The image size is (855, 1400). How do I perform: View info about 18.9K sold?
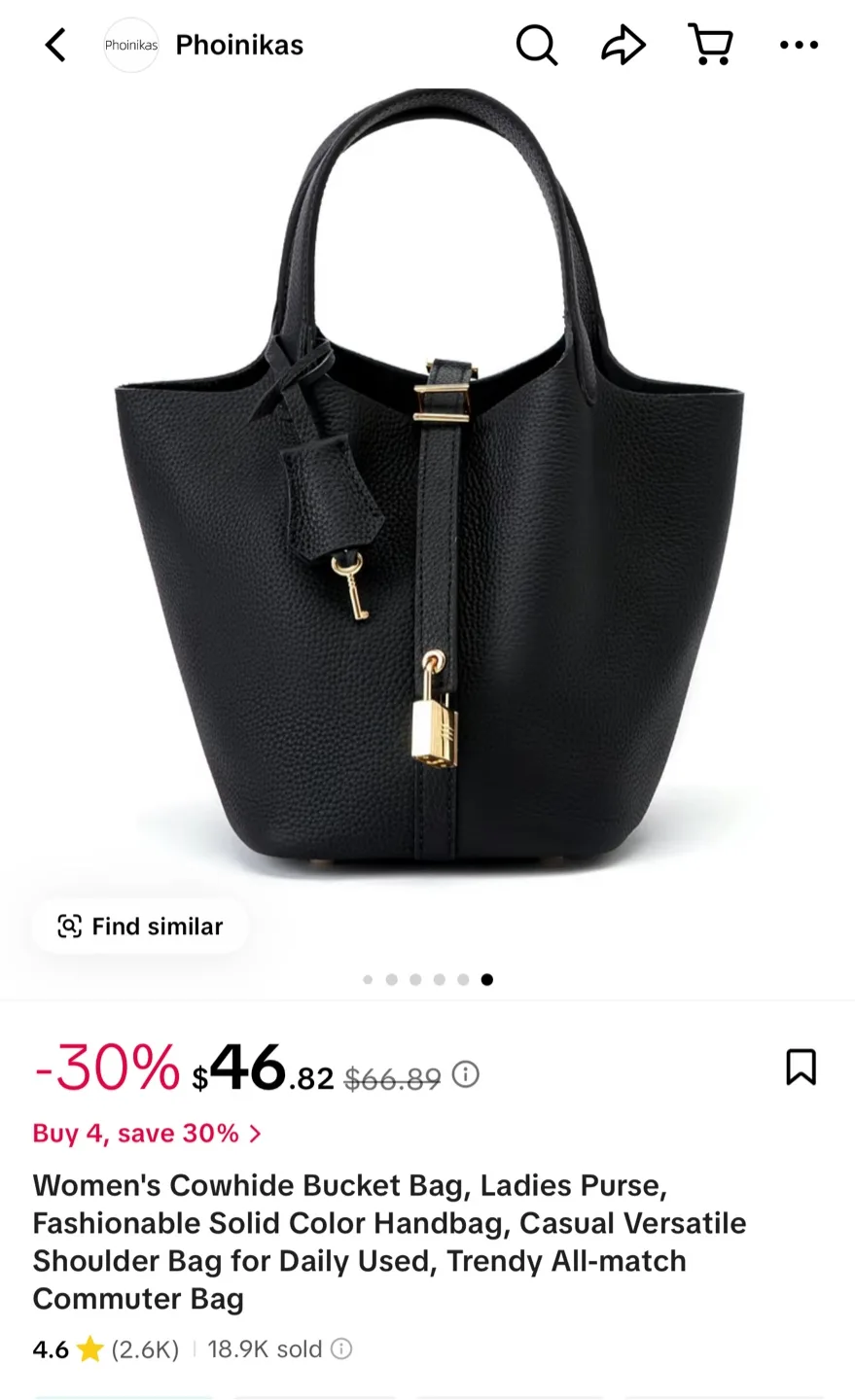(x=341, y=1348)
